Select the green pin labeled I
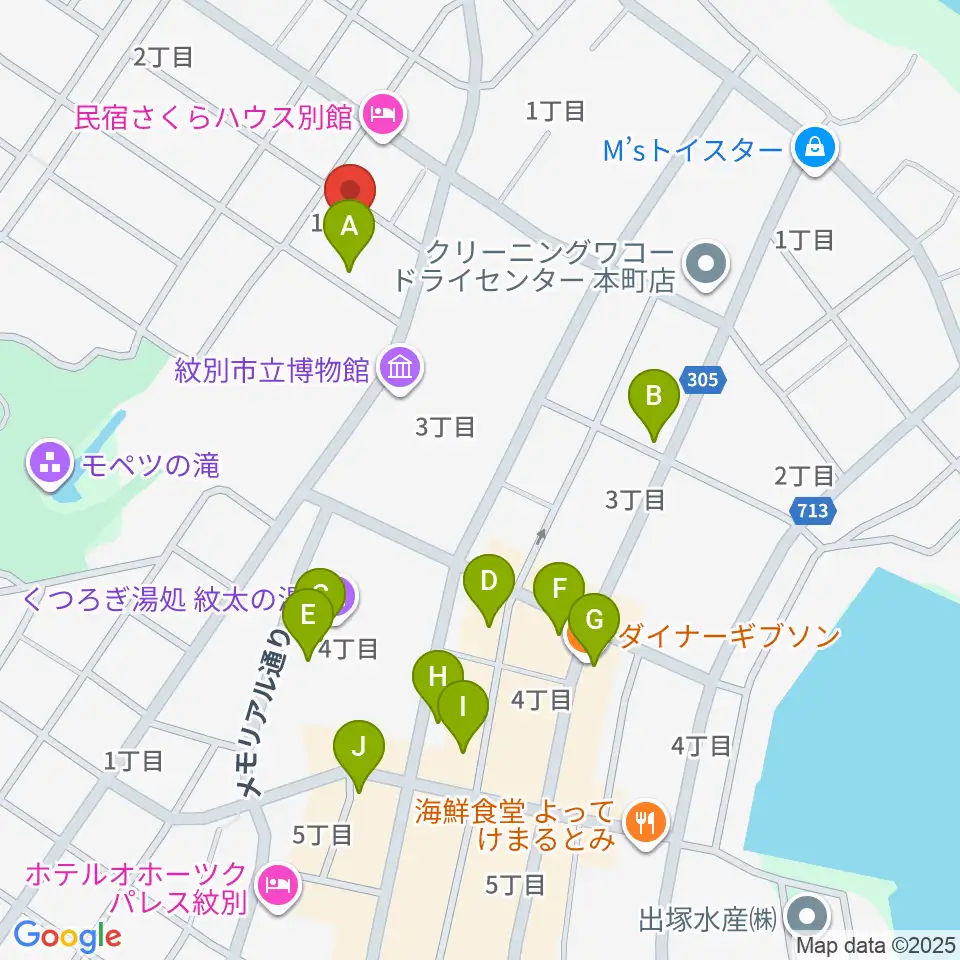This screenshot has height=960, width=960. pos(463,708)
